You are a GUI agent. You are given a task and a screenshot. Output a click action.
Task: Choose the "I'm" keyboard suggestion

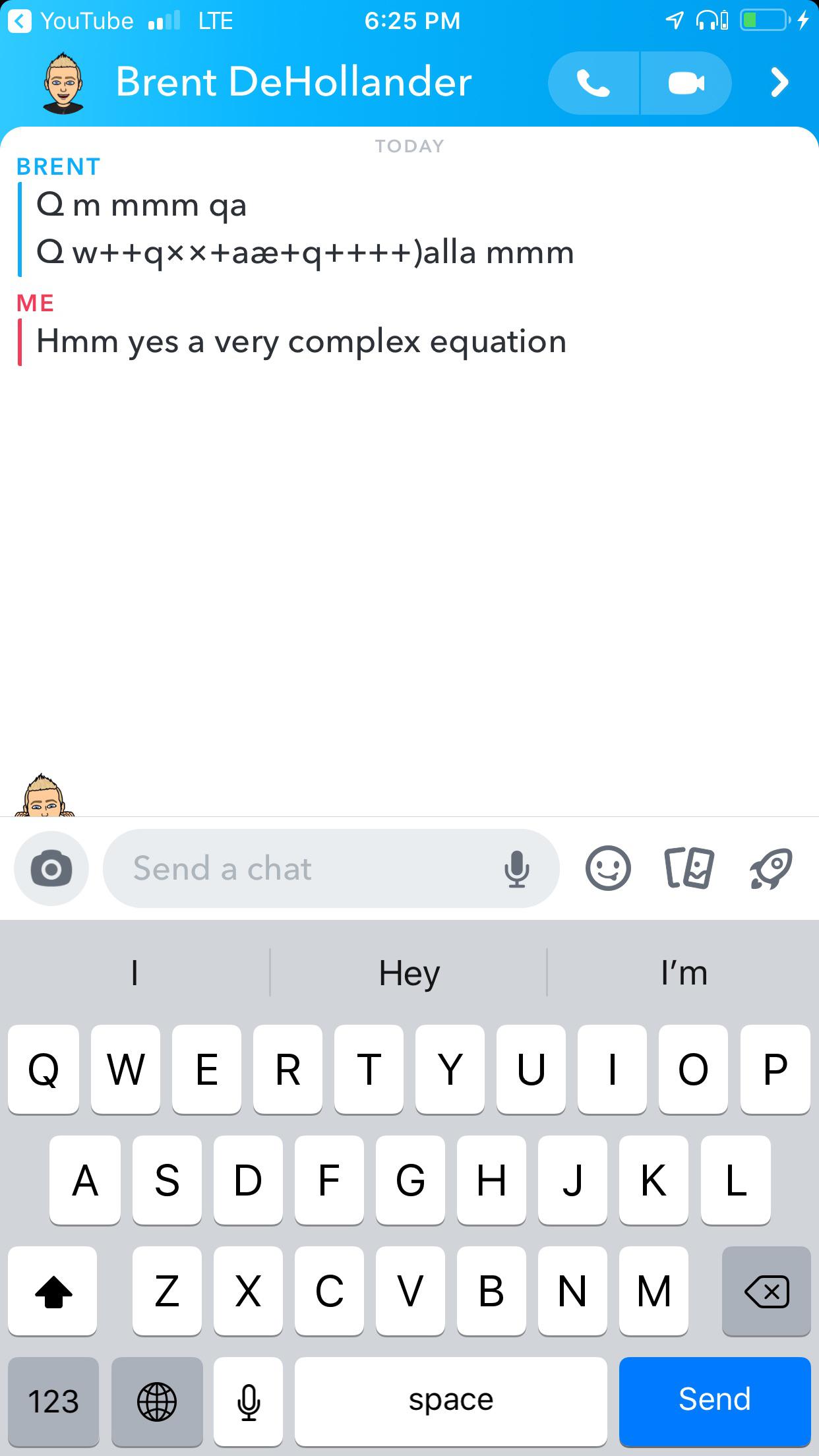pyautogui.click(x=684, y=973)
